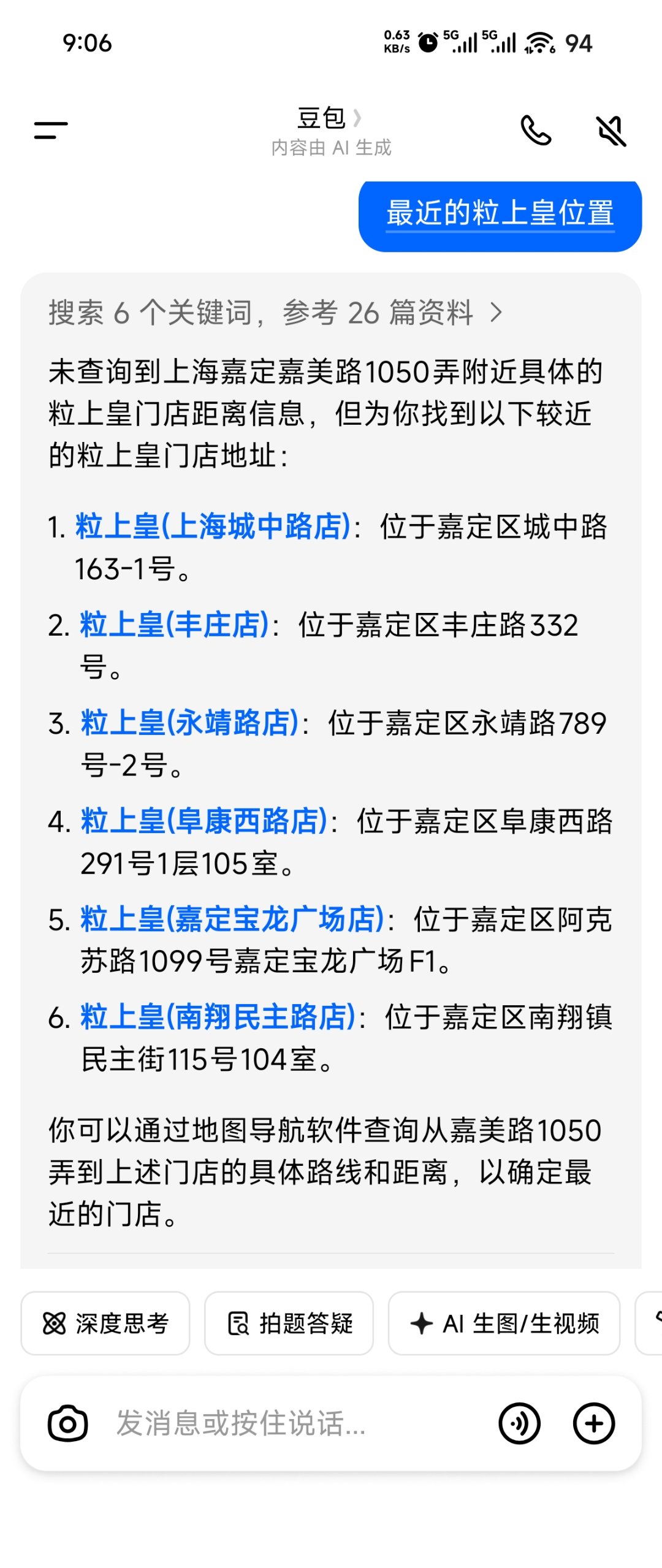The width and height of the screenshot is (662, 1568).
Task: Enable the 深度思考 chip
Action: tap(105, 1323)
